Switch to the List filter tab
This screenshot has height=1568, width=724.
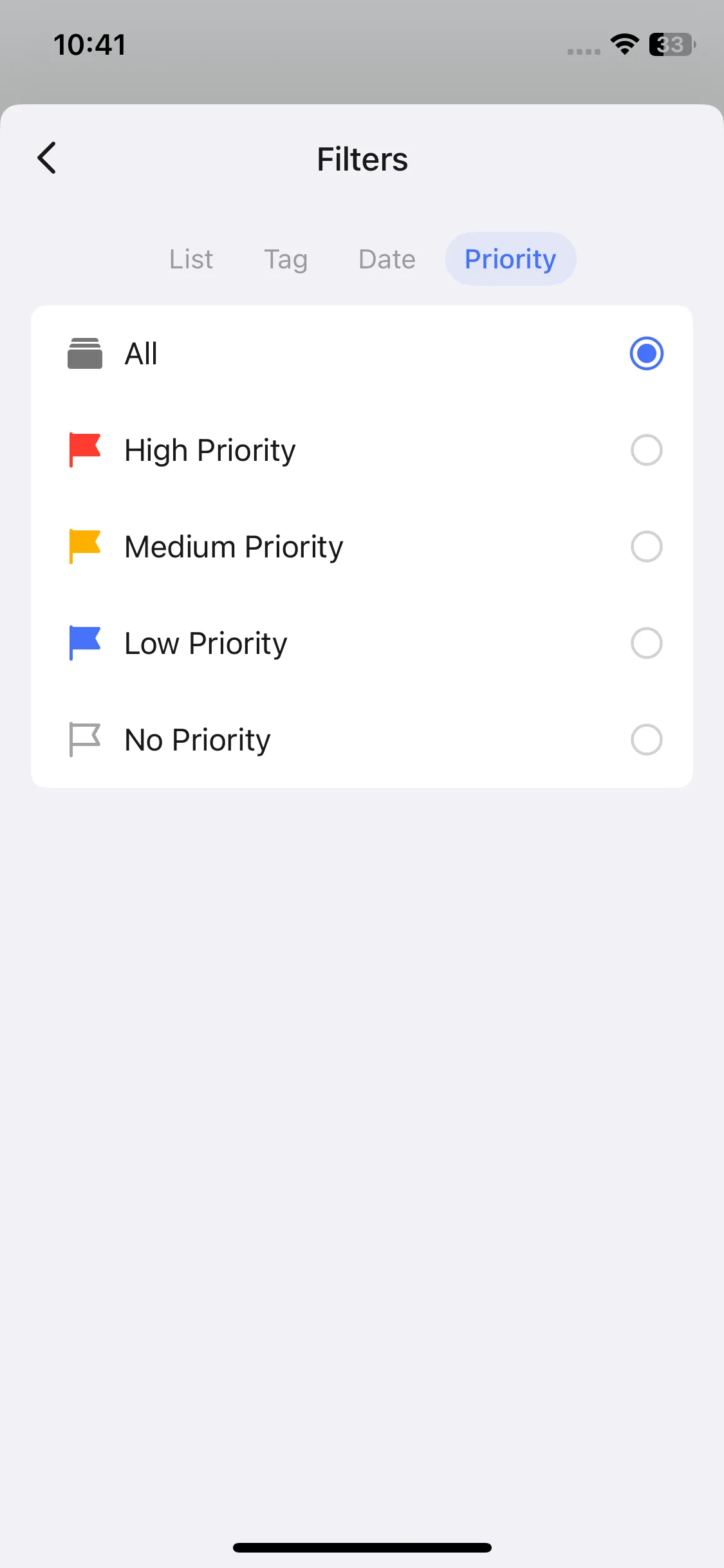pyautogui.click(x=191, y=259)
